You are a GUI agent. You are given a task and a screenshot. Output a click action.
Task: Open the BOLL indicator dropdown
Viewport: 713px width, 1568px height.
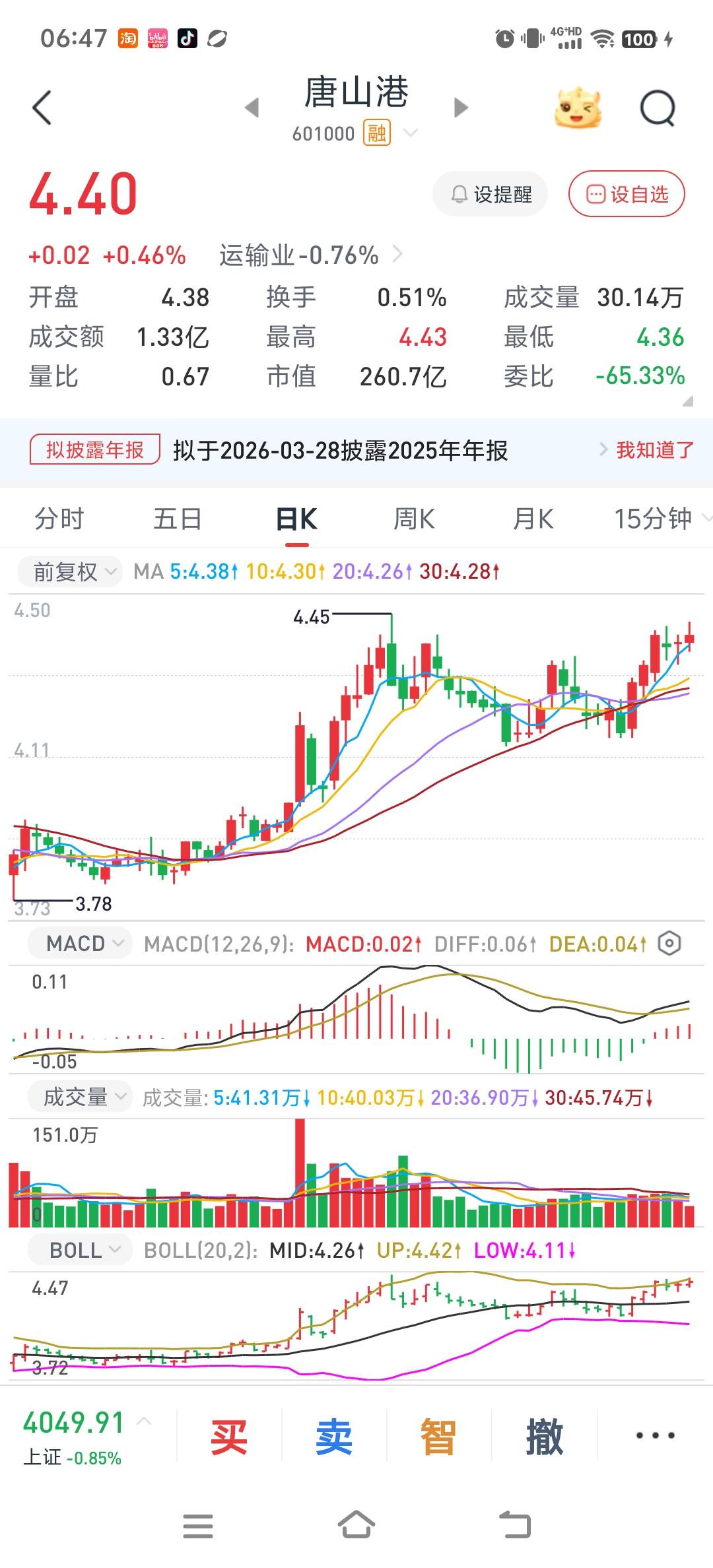click(79, 1249)
